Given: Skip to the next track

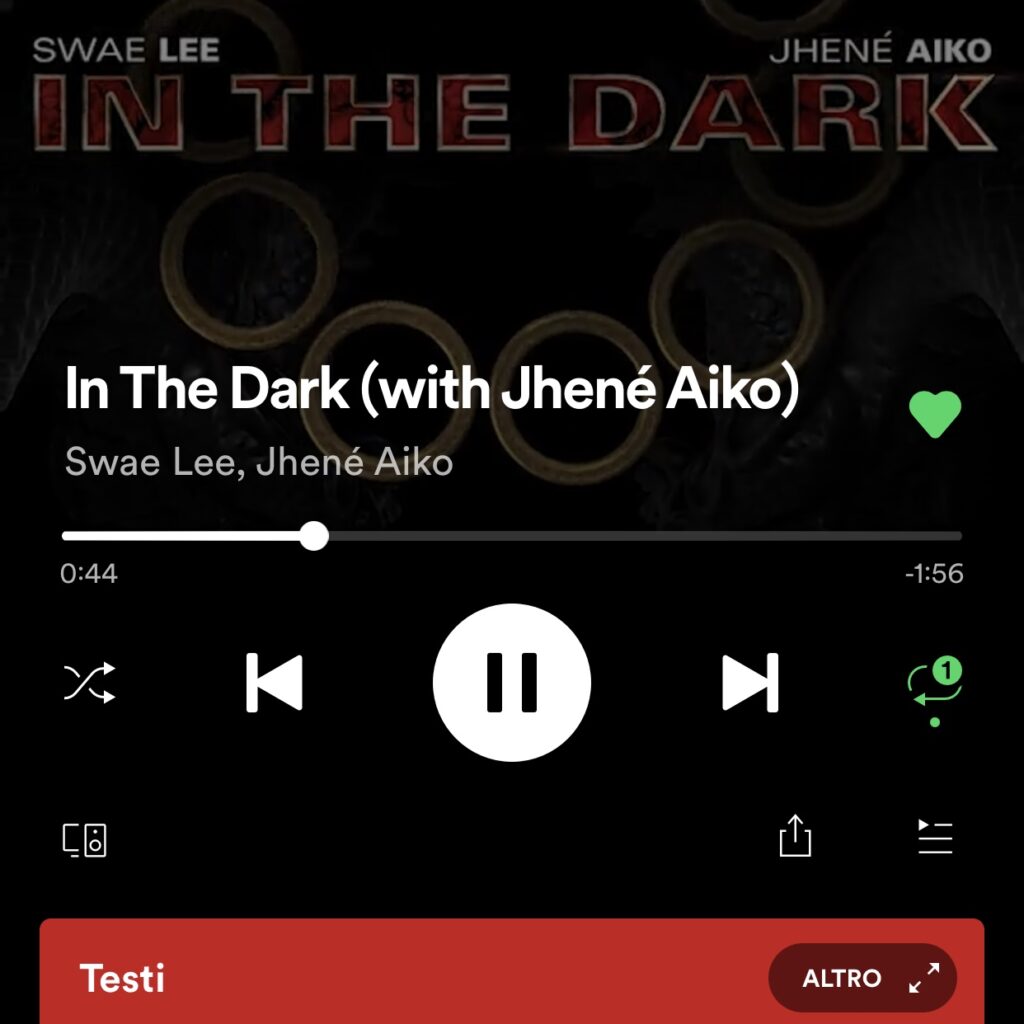Looking at the screenshot, I should 750,682.
